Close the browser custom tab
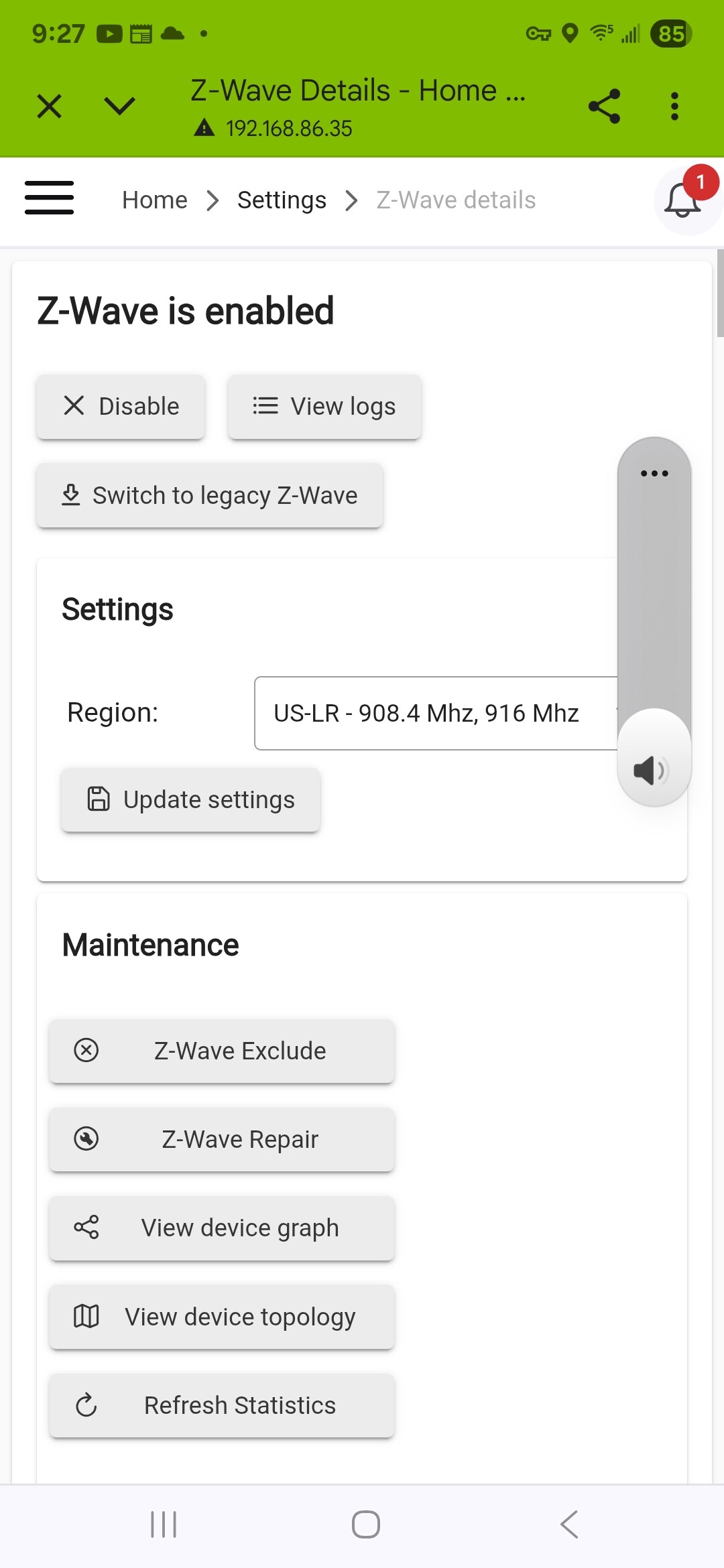Screen dimensions: 724x1568 tap(49, 106)
